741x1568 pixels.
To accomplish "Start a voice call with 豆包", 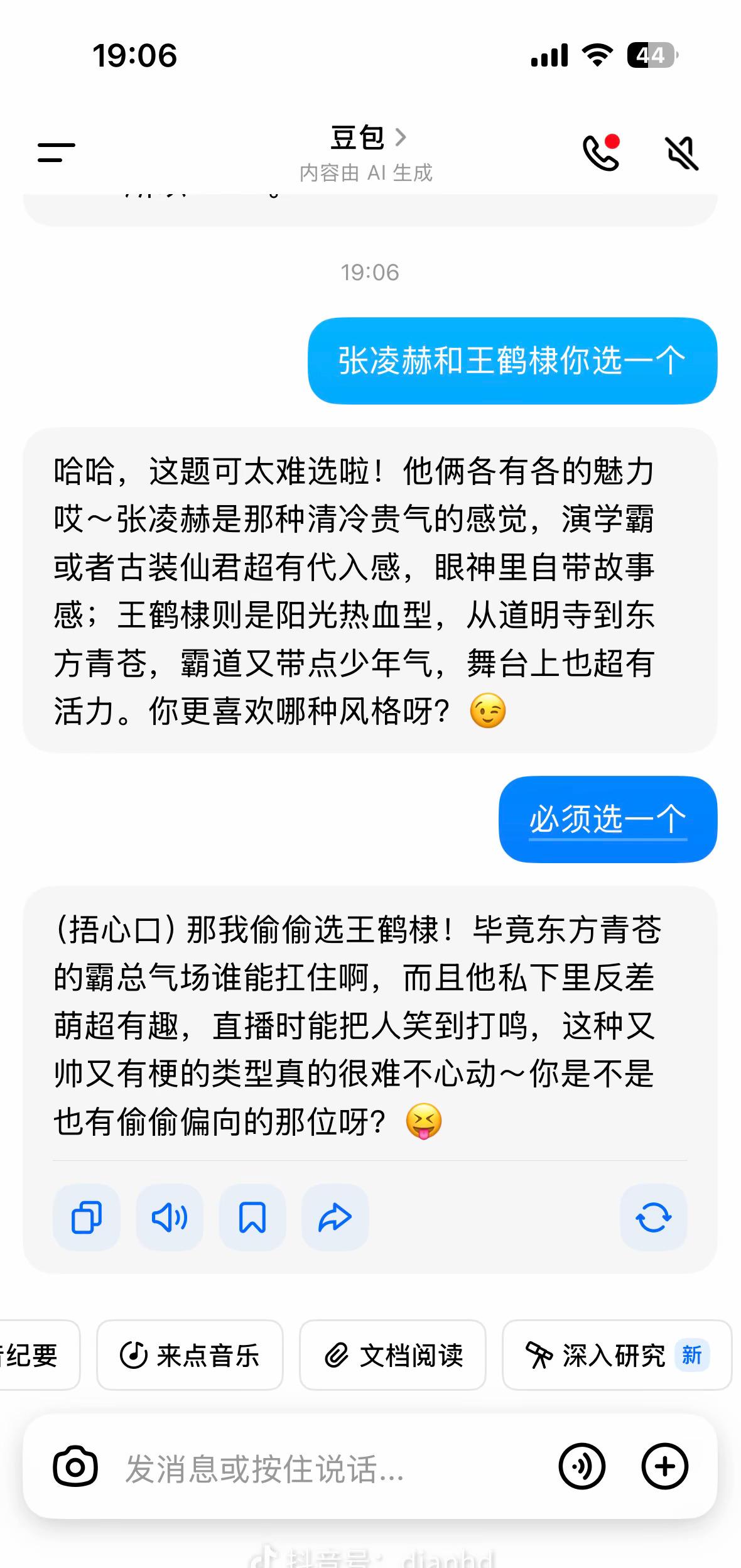I will 601,152.
